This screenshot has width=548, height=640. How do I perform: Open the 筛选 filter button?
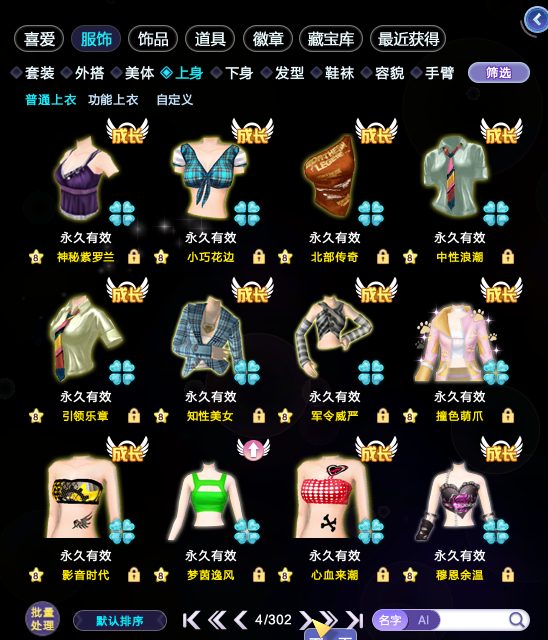(x=499, y=73)
